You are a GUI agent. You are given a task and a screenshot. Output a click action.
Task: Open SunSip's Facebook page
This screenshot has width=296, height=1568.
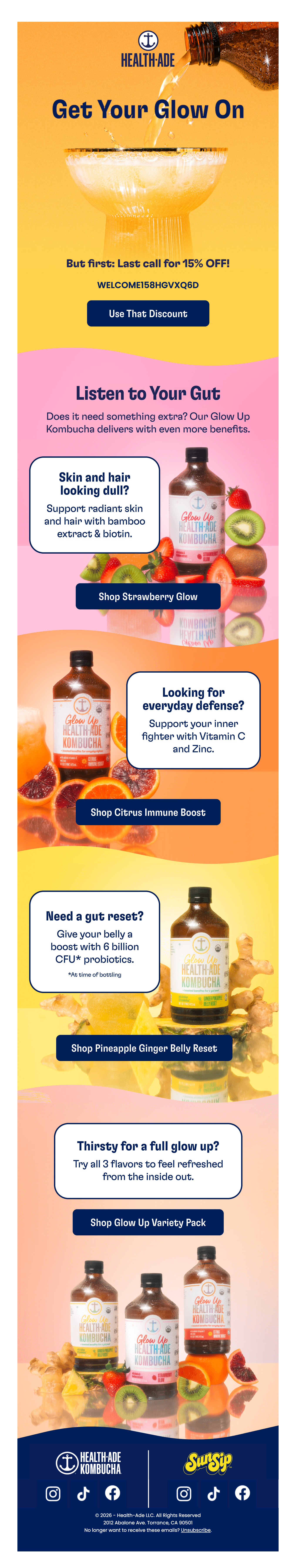[x=242, y=1493]
